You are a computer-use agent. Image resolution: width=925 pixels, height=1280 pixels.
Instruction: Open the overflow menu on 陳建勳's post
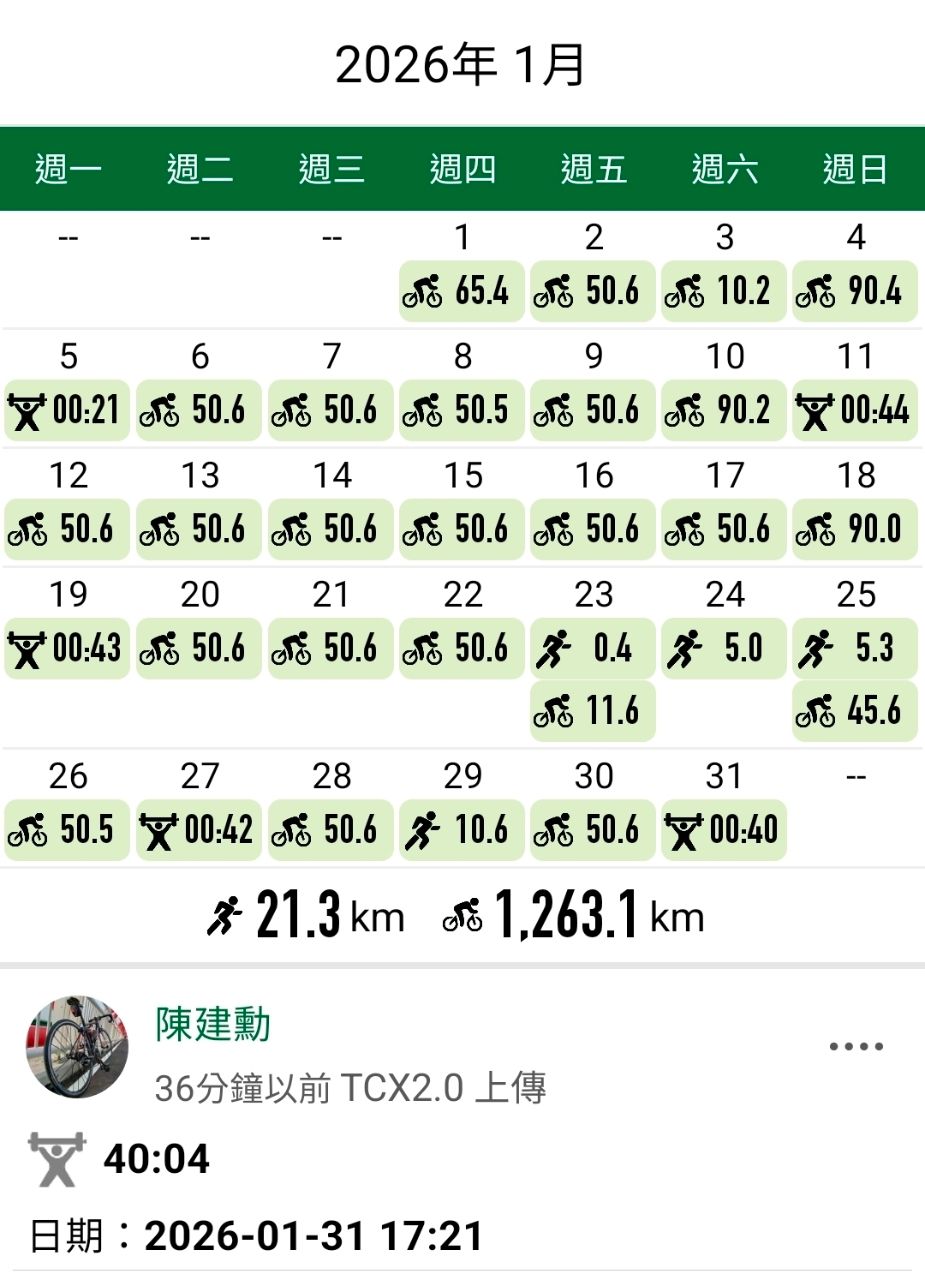click(856, 1047)
